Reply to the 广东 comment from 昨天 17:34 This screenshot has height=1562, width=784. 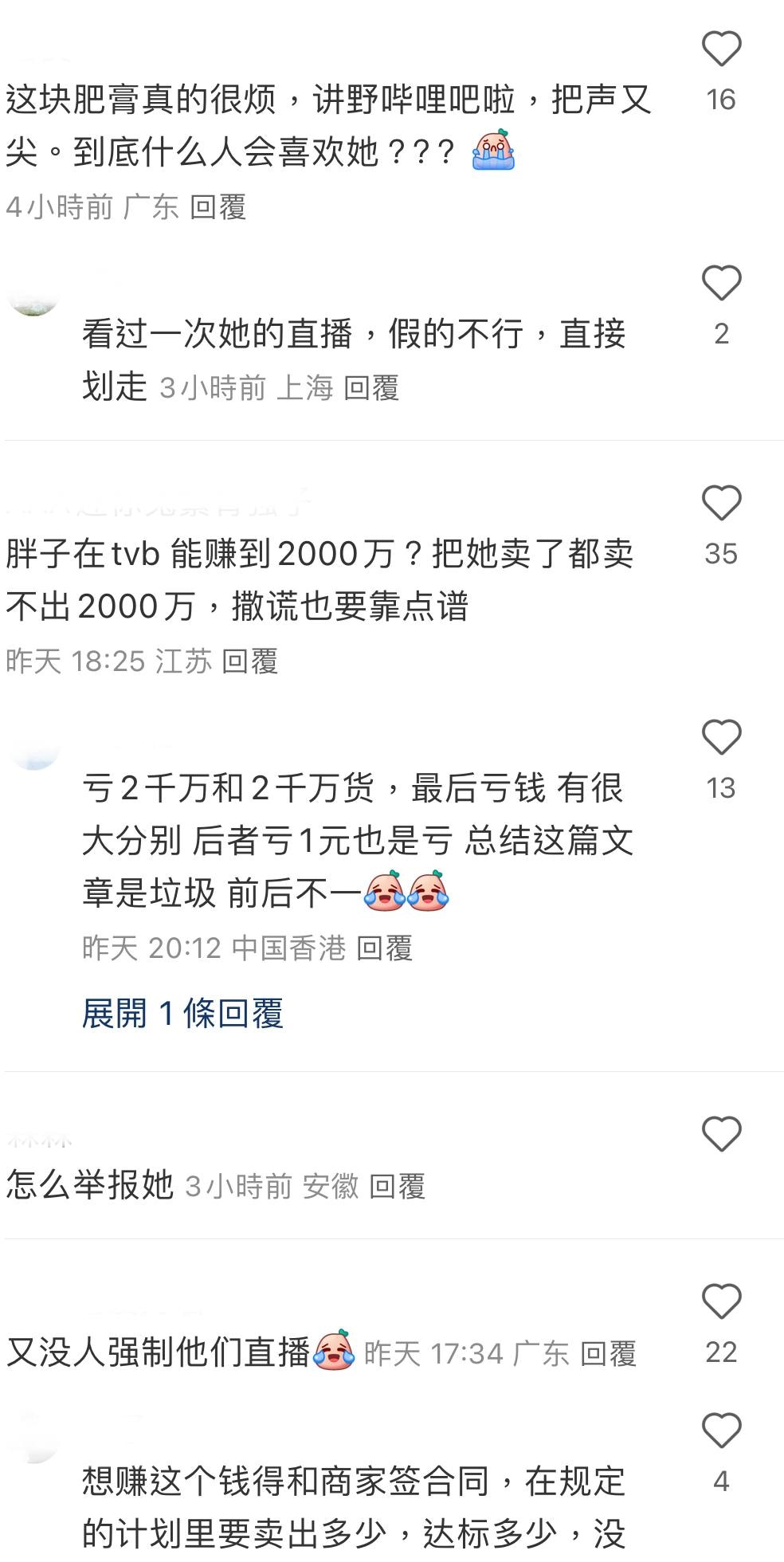(608, 1354)
